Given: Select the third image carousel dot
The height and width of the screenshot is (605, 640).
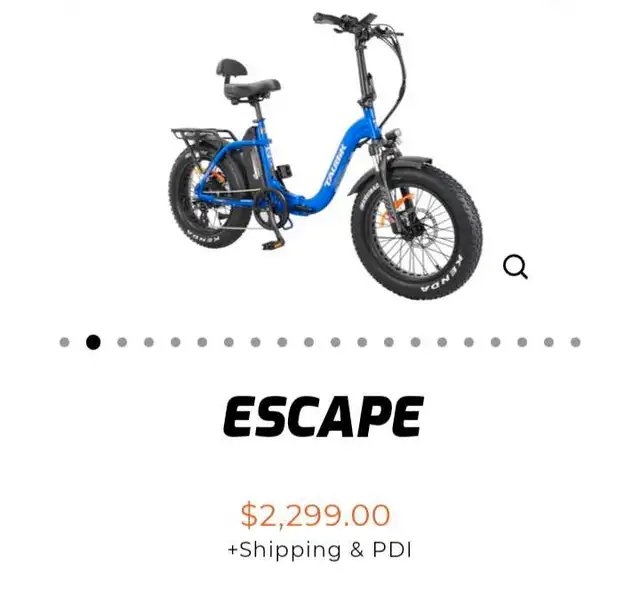Looking at the screenshot, I should 122,342.
